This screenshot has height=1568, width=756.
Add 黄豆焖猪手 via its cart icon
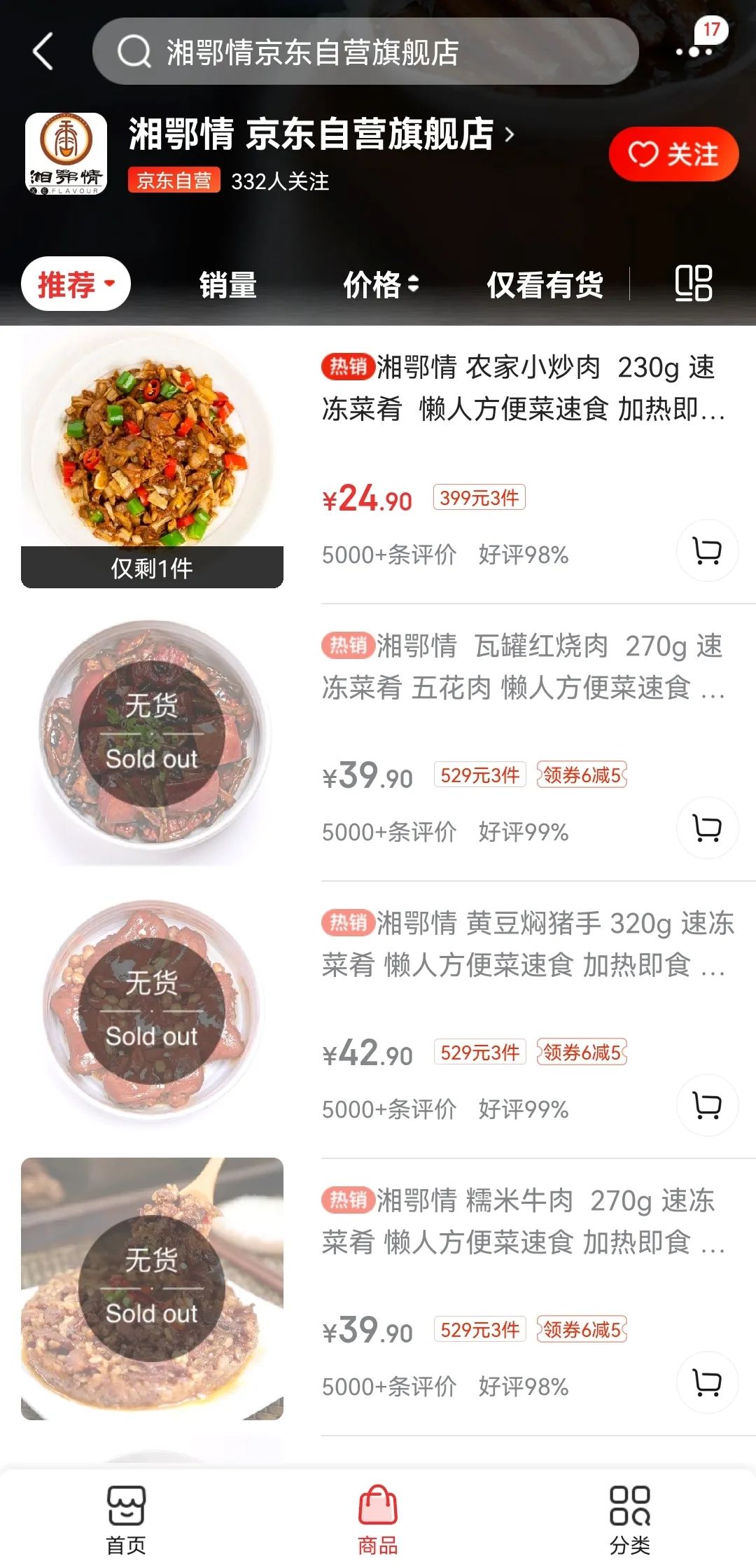click(707, 1104)
